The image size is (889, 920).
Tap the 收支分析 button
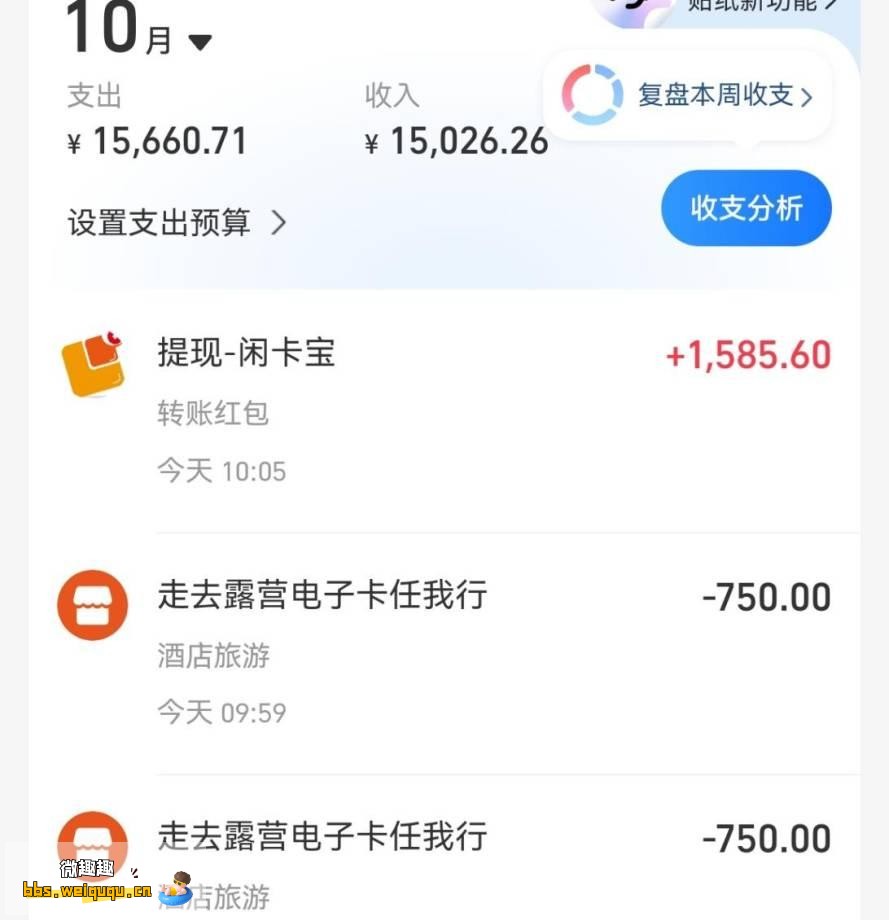click(x=746, y=208)
